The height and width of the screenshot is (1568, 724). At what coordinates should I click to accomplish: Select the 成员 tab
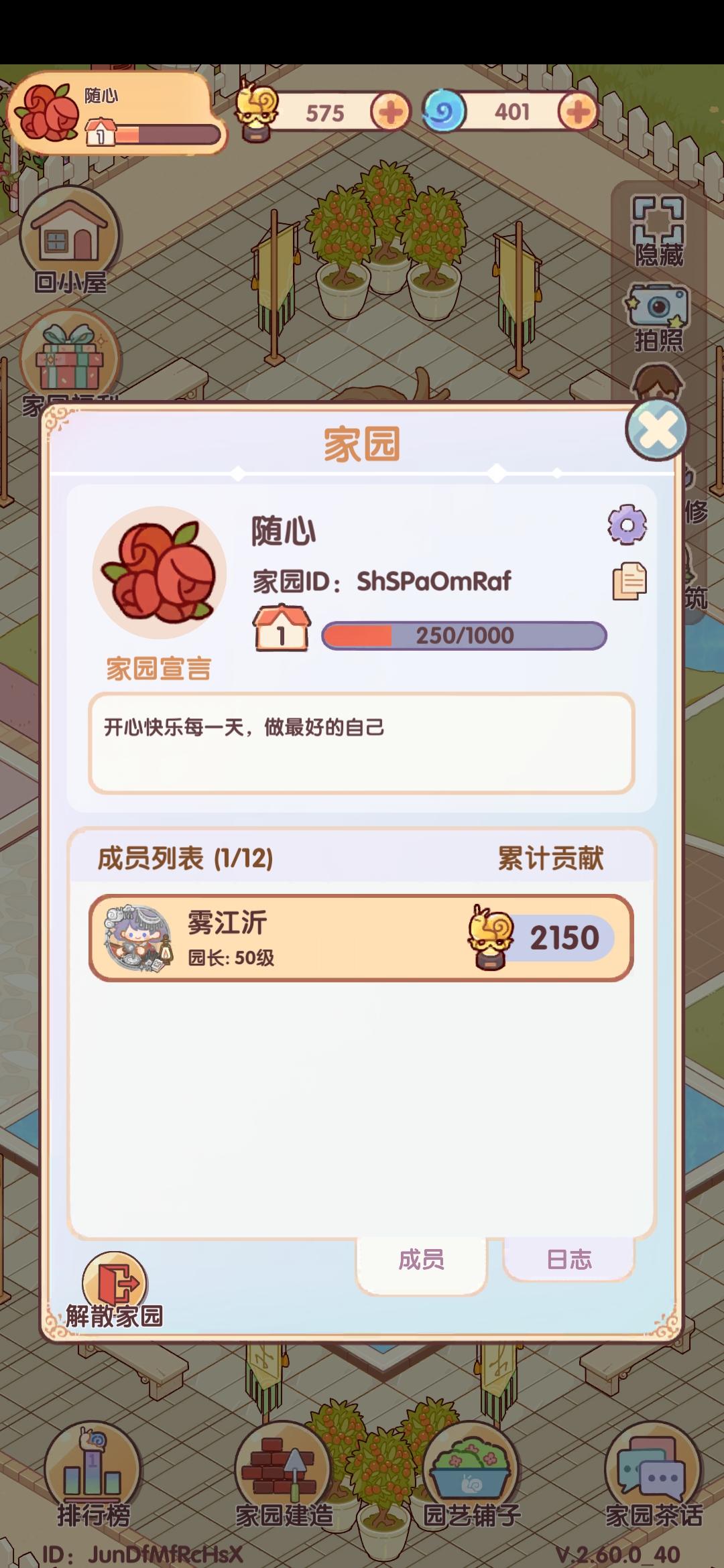click(x=422, y=1259)
